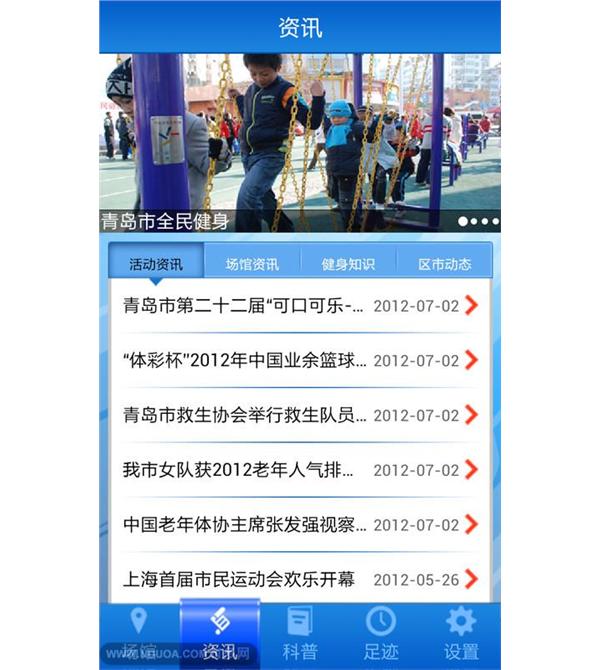Image resolution: width=600 pixels, height=670 pixels.
Task: Switch to the 科普 bottom tab
Action: tap(300, 634)
